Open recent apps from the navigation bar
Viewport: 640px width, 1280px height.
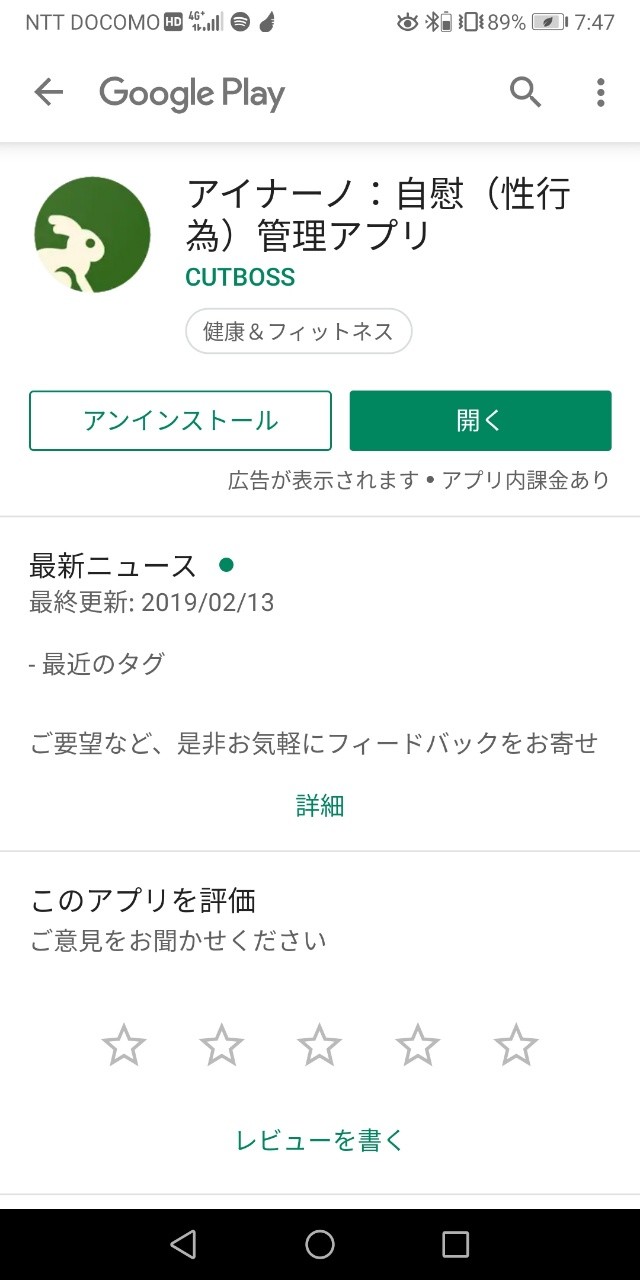click(x=455, y=1244)
